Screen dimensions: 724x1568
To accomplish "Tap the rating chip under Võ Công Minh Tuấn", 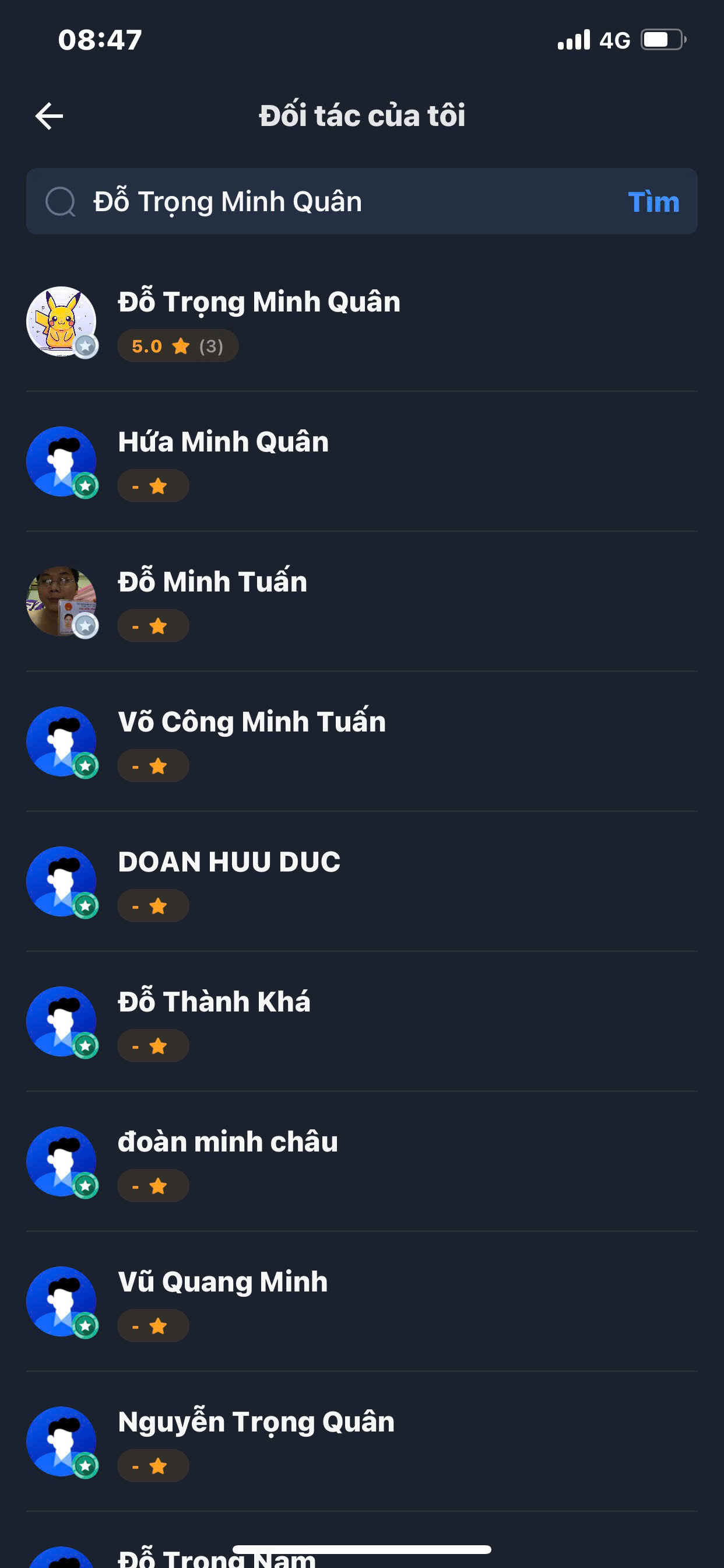I will click(153, 766).
